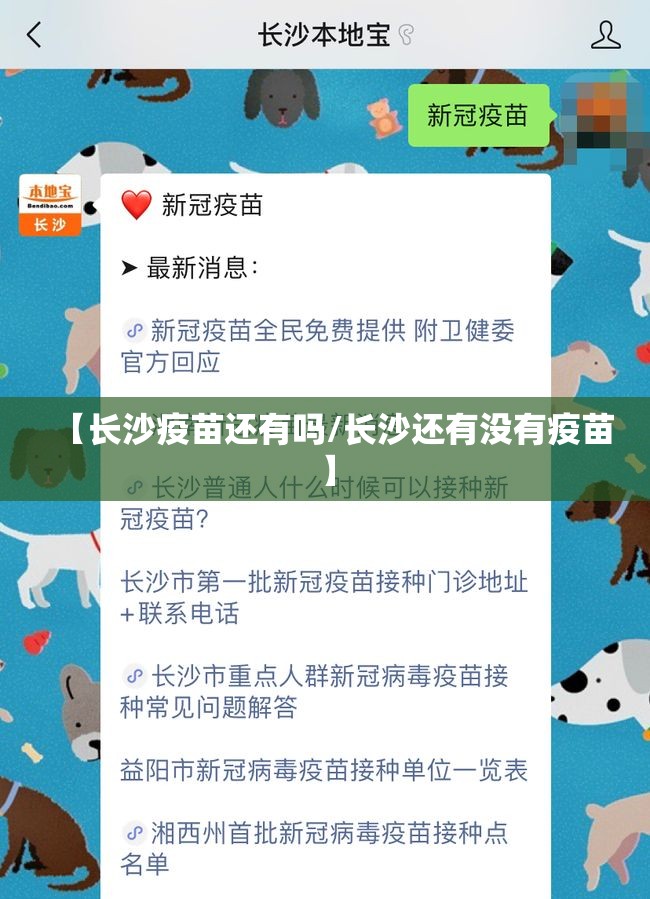The width and height of the screenshot is (650, 899).
Task: Open link 湘西州首批新冠病毒疫苗接种点名单
Action: 316,847
